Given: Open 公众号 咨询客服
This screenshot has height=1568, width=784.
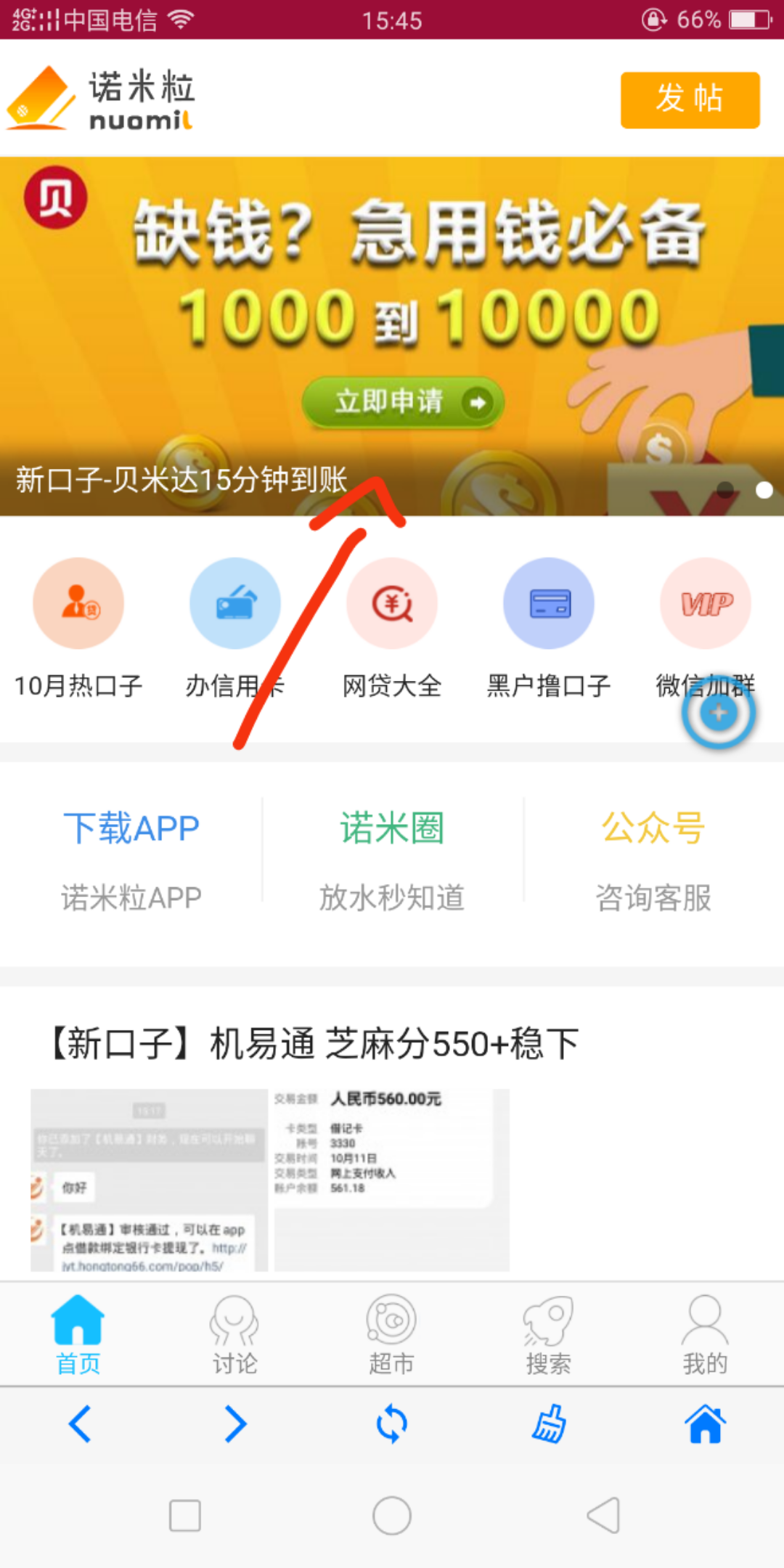Looking at the screenshot, I should [653, 862].
